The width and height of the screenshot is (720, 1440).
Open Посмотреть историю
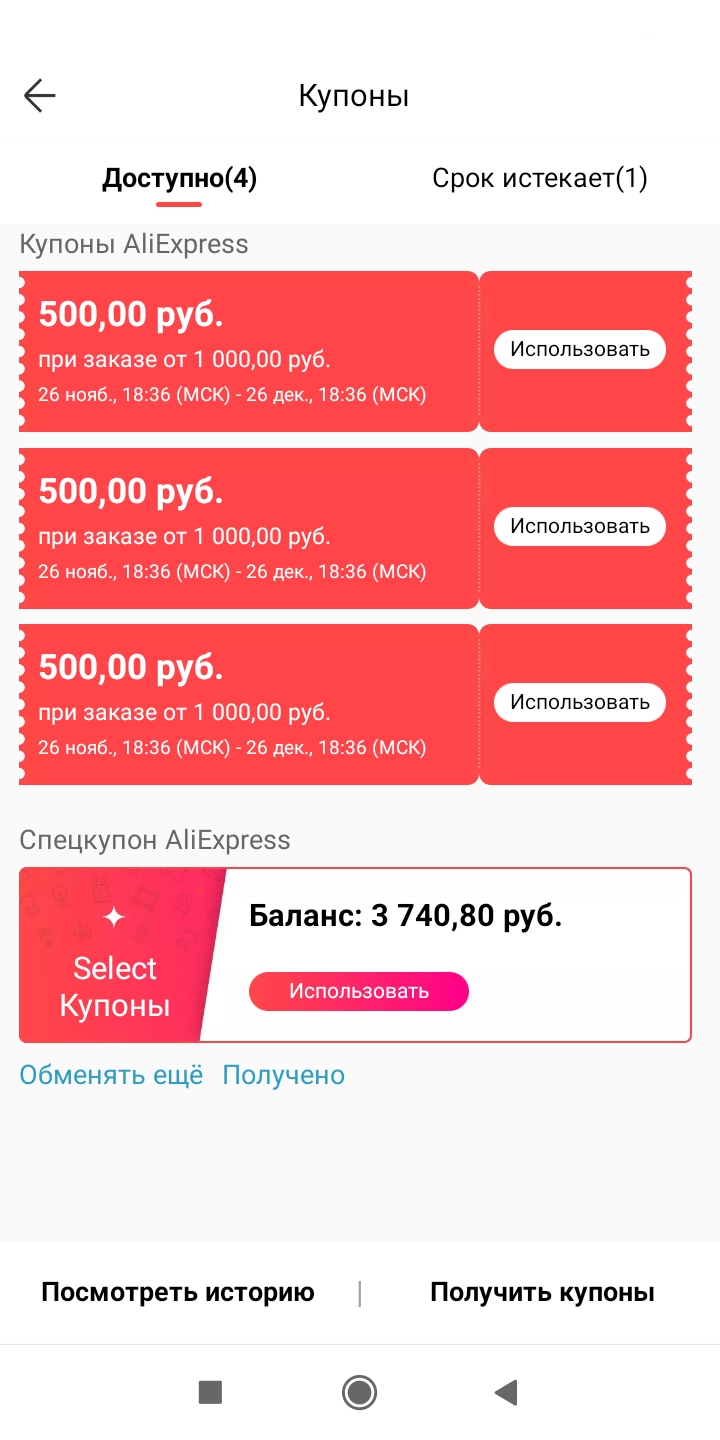178,1292
